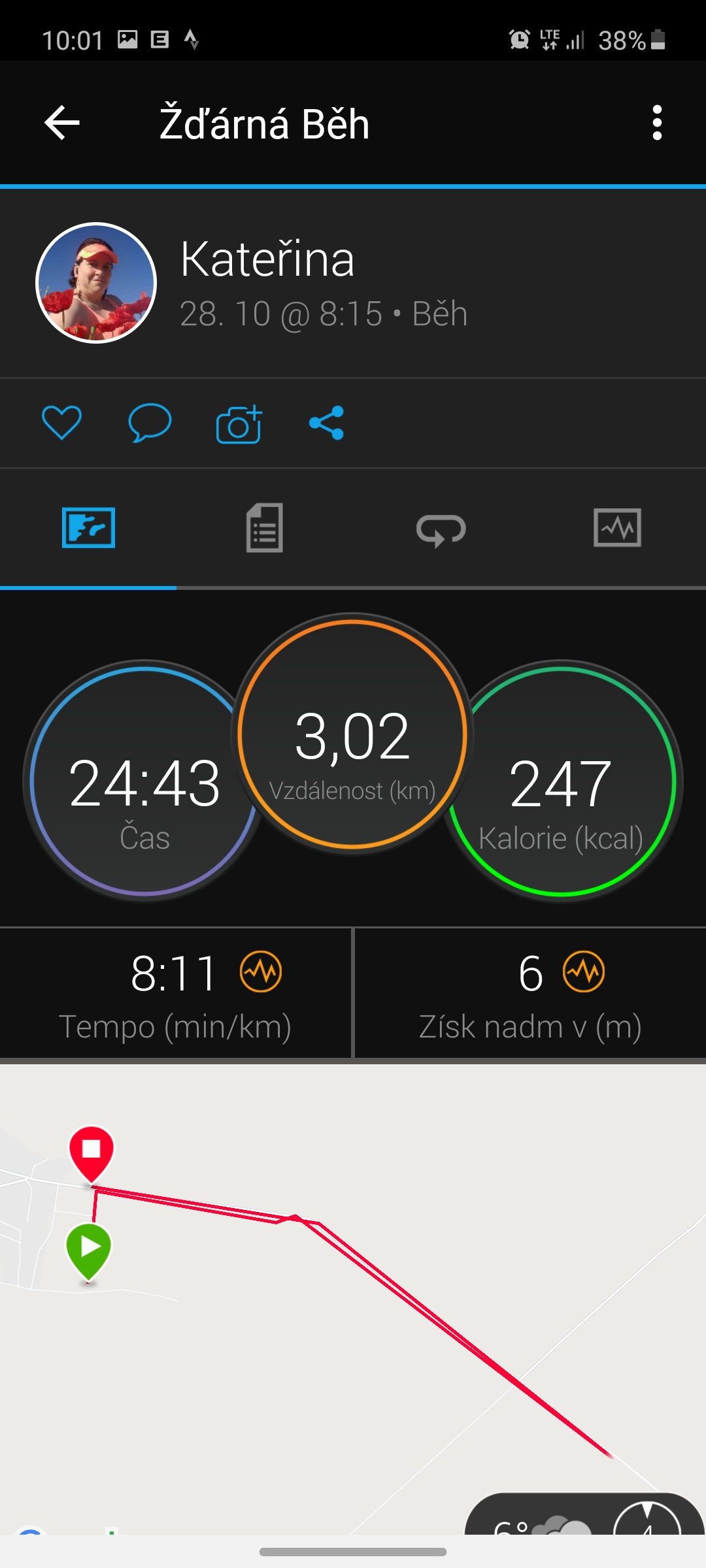Open the three-dot overflow menu

coord(657,123)
